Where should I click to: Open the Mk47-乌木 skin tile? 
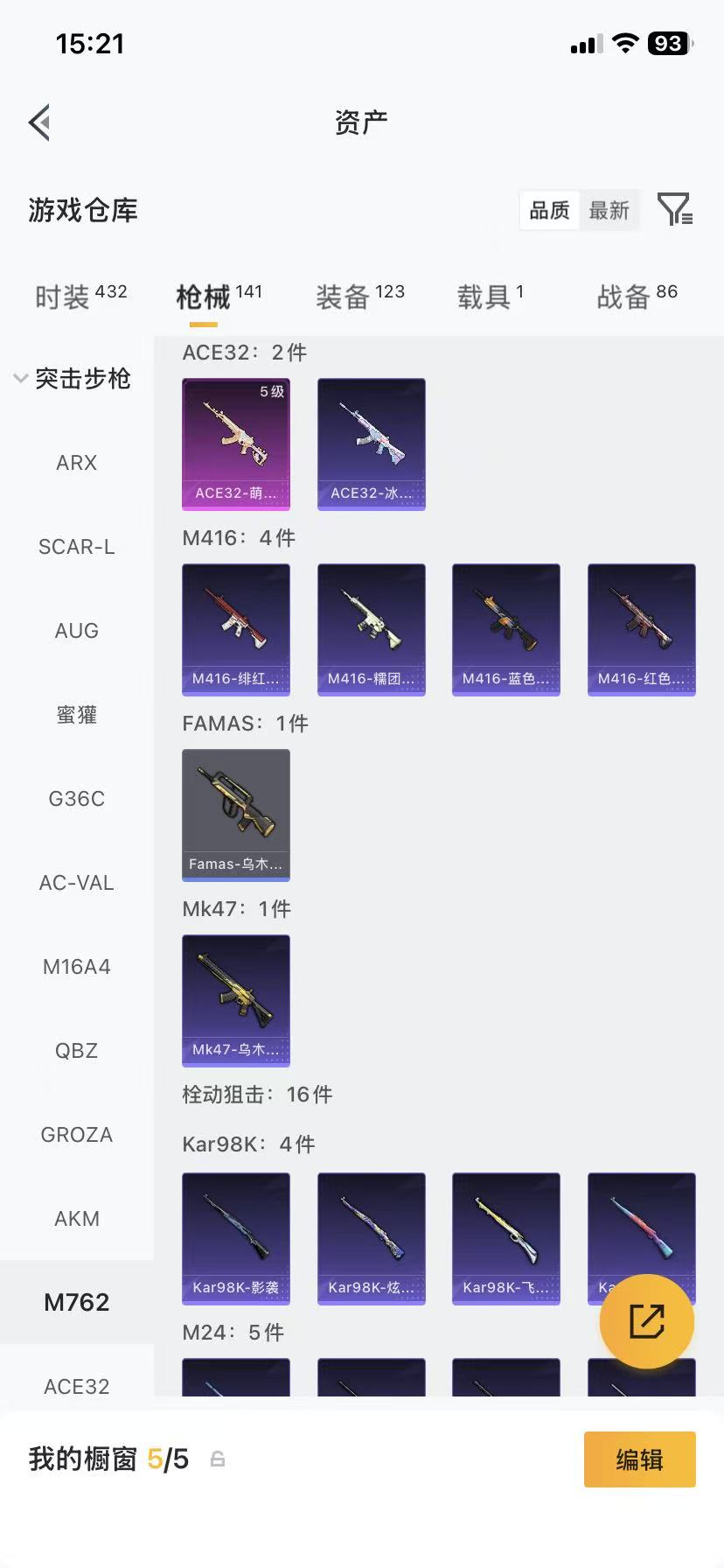[x=236, y=1000]
